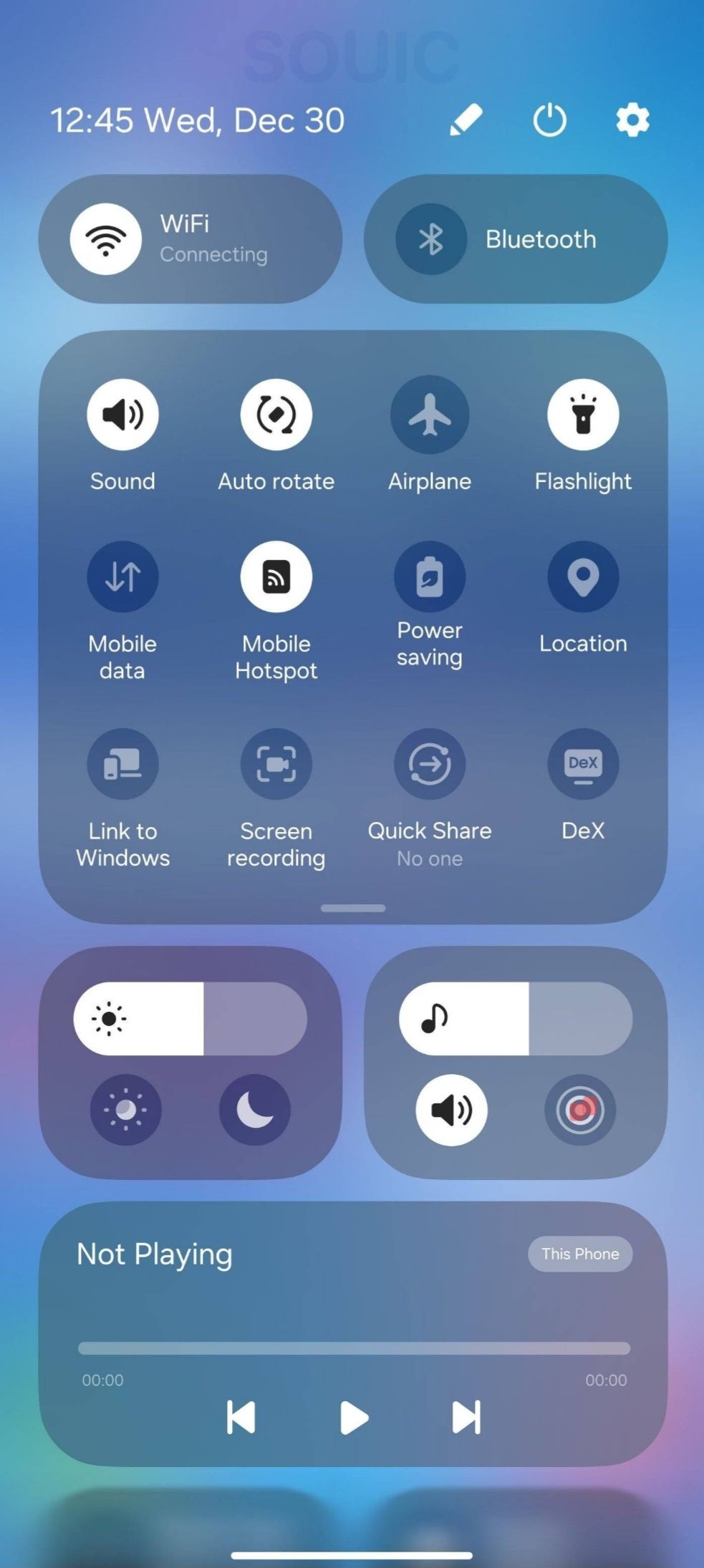Turn on Location
Viewport: 704px width, 1568px height.
[583, 576]
